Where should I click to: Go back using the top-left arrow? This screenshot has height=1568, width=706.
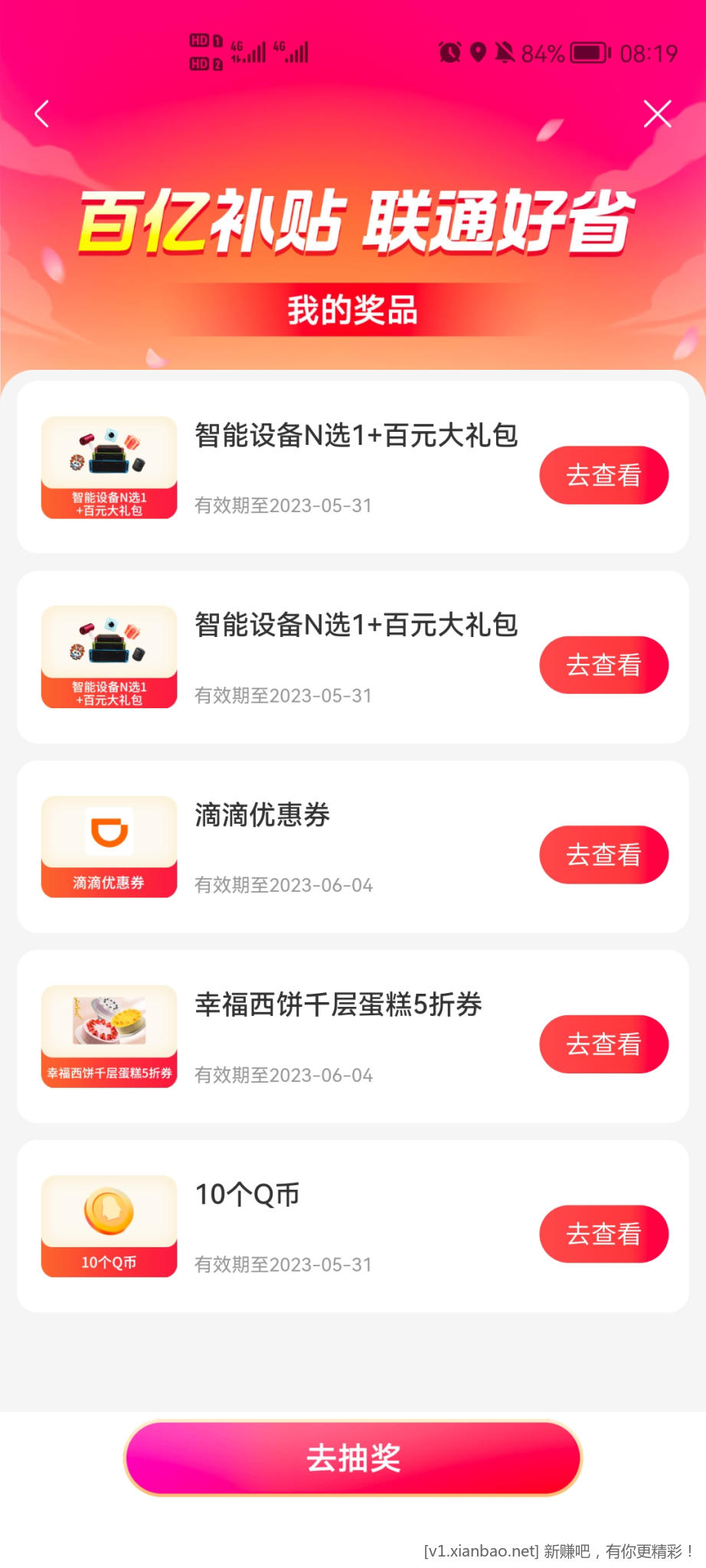42,114
